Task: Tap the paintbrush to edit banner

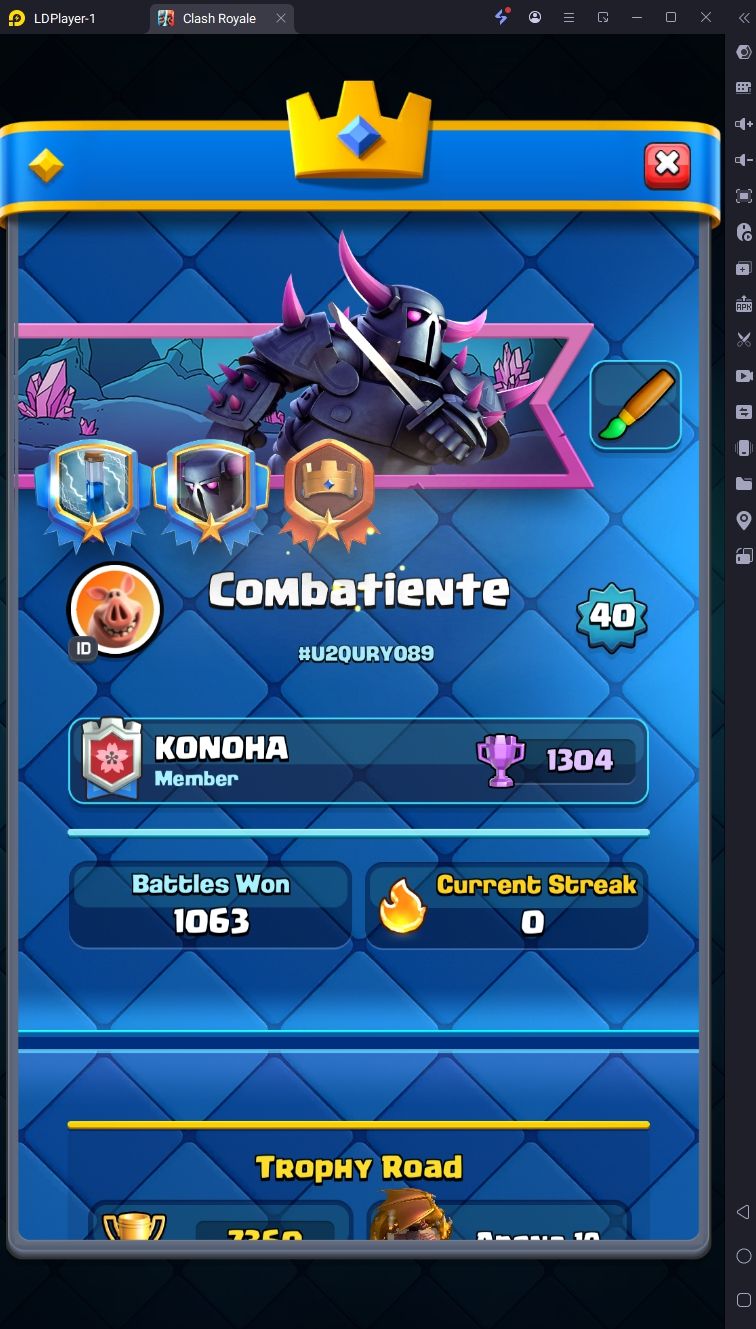Action: point(635,405)
